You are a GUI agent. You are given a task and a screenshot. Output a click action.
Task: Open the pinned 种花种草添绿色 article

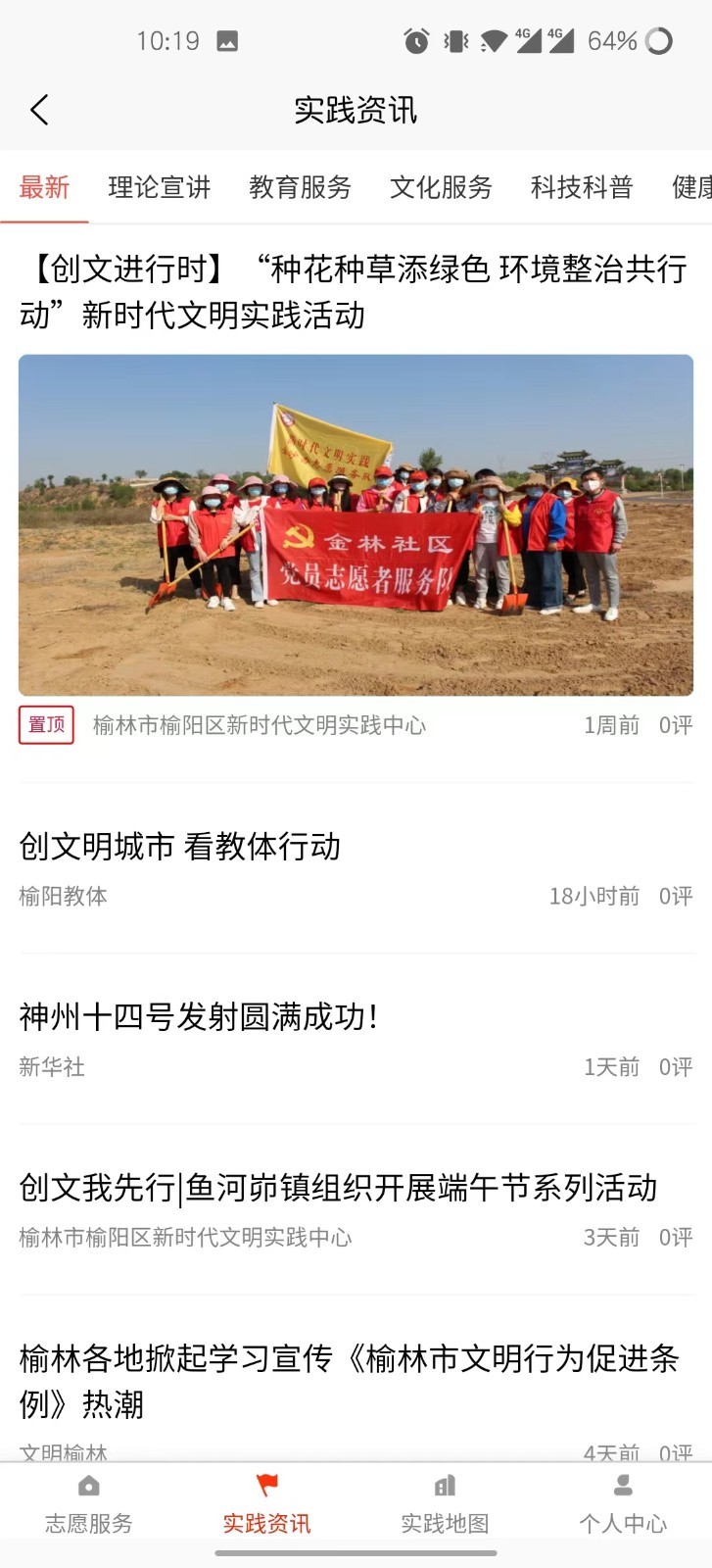pos(356,291)
